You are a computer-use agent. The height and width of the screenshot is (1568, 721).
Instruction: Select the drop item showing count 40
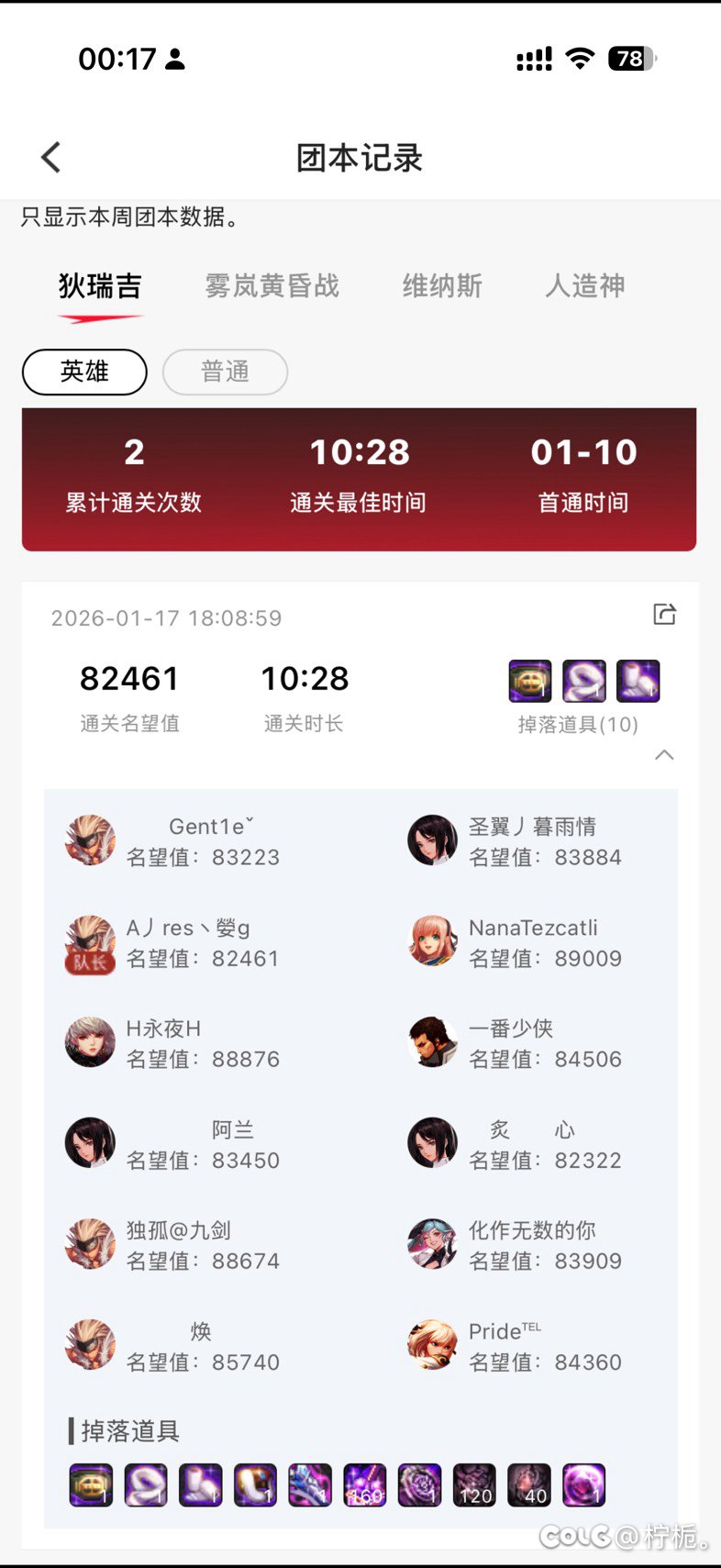[x=530, y=1485]
